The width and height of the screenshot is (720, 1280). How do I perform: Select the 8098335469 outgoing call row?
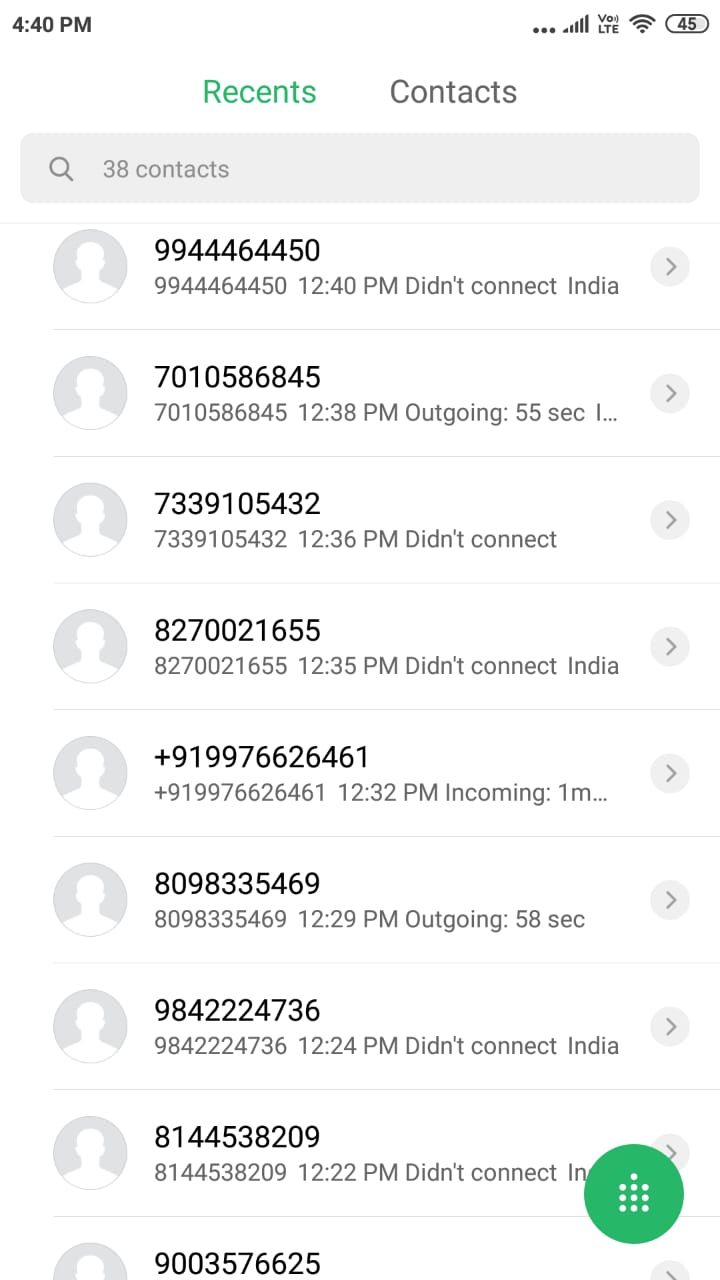point(360,900)
